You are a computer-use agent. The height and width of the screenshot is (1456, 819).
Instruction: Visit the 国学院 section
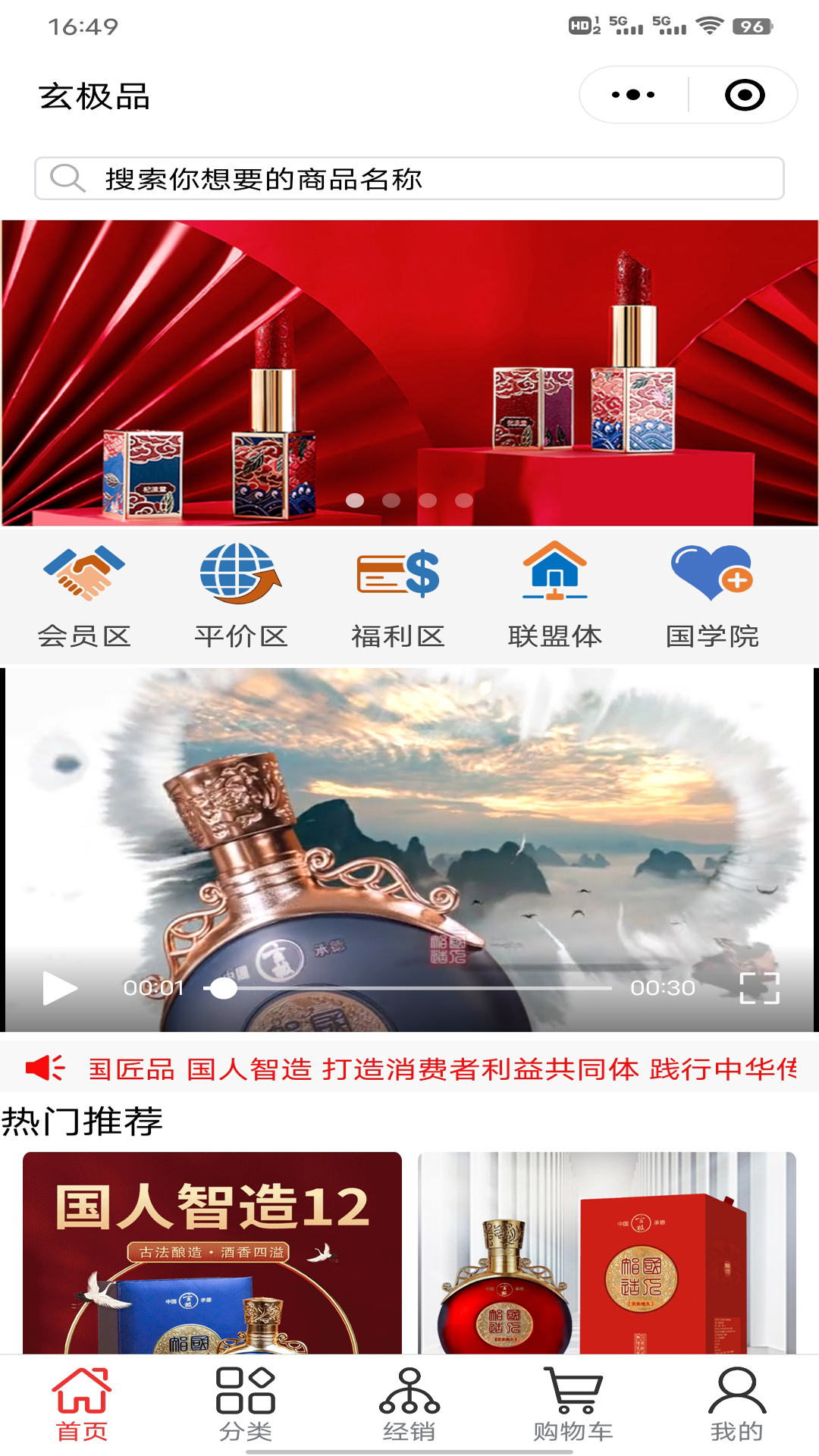click(x=712, y=596)
